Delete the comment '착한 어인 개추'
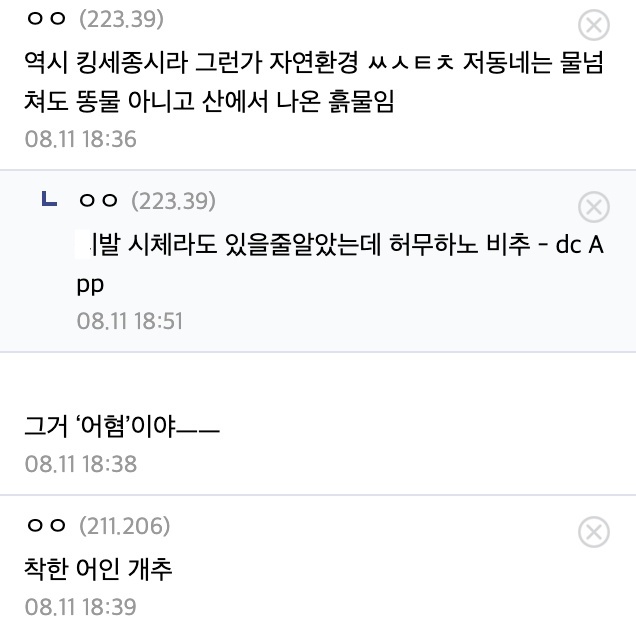The width and height of the screenshot is (636, 633). [x=594, y=531]
